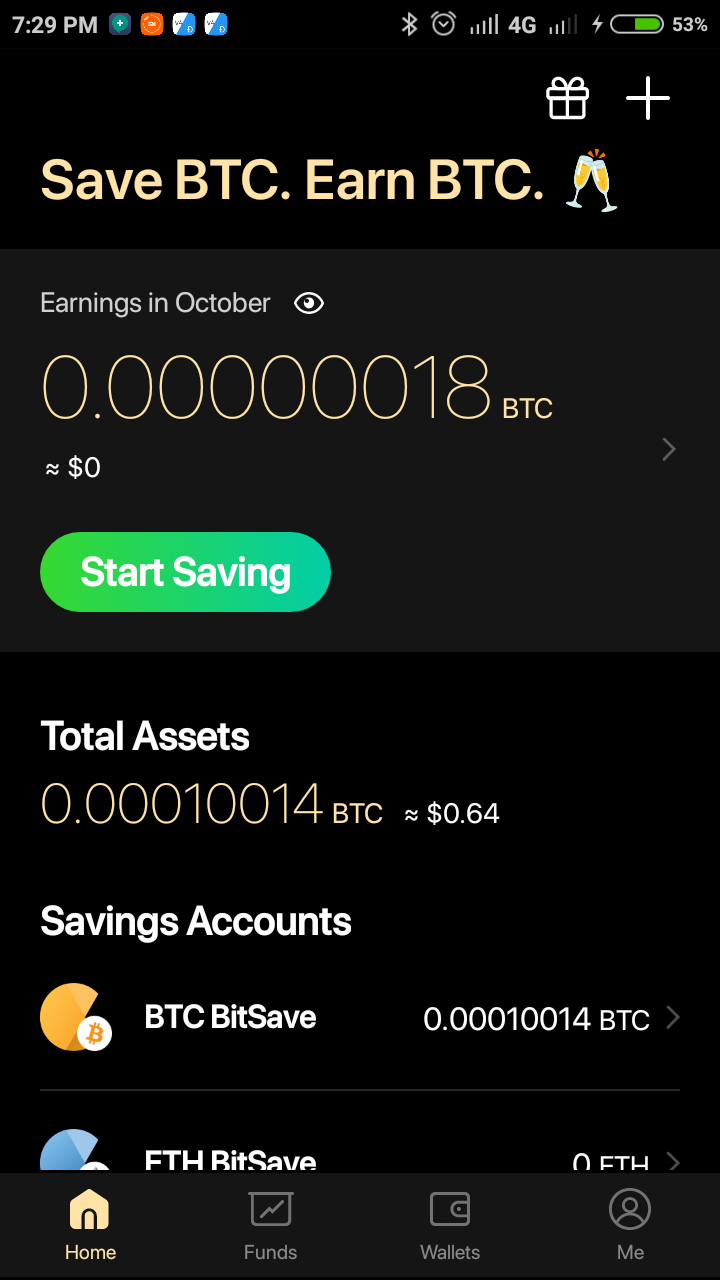Go to the Home tab
This screenshot has height=1280, width=720.
pos(90,1226)
